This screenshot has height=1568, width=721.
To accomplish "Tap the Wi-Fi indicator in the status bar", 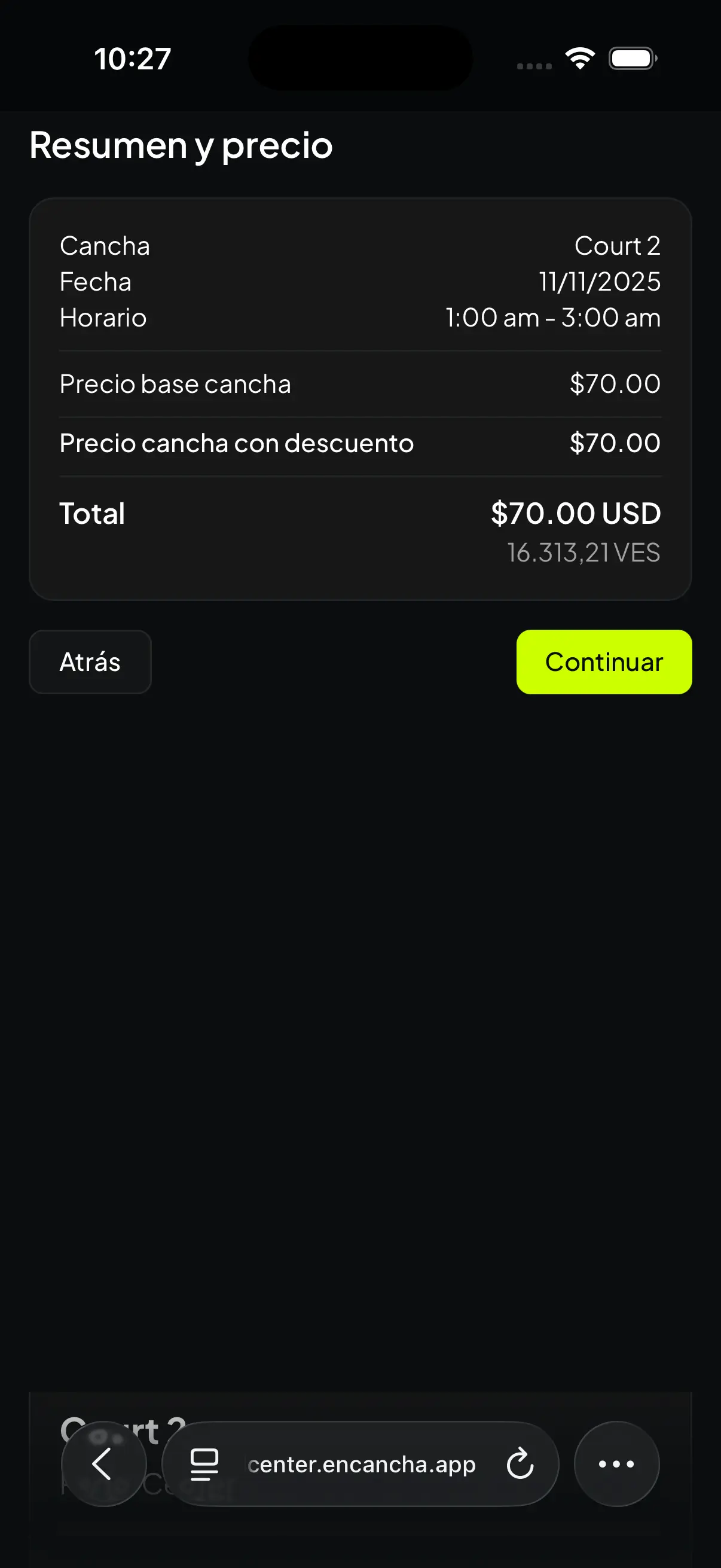I will coord(579,58).
